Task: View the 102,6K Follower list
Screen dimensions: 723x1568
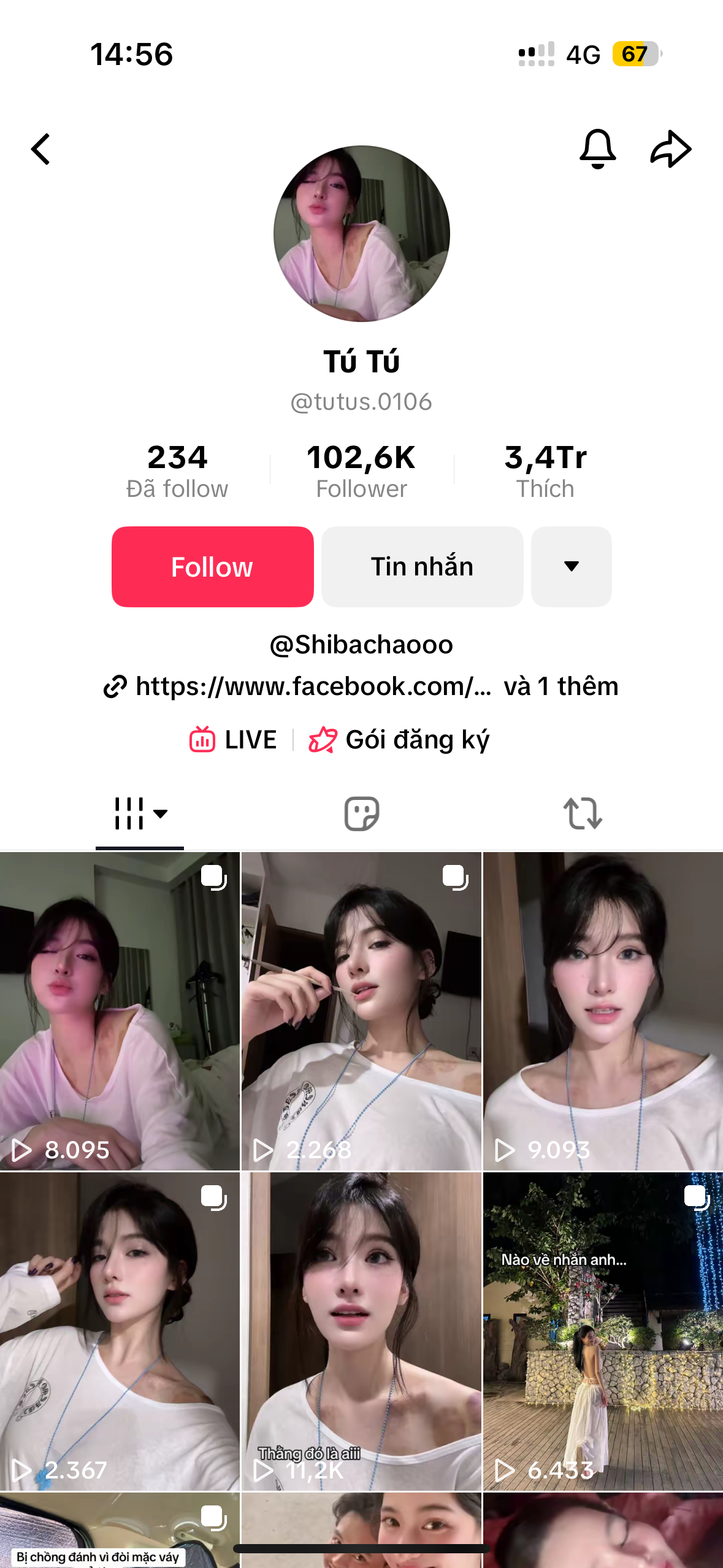Action: (x=361, y=471)
